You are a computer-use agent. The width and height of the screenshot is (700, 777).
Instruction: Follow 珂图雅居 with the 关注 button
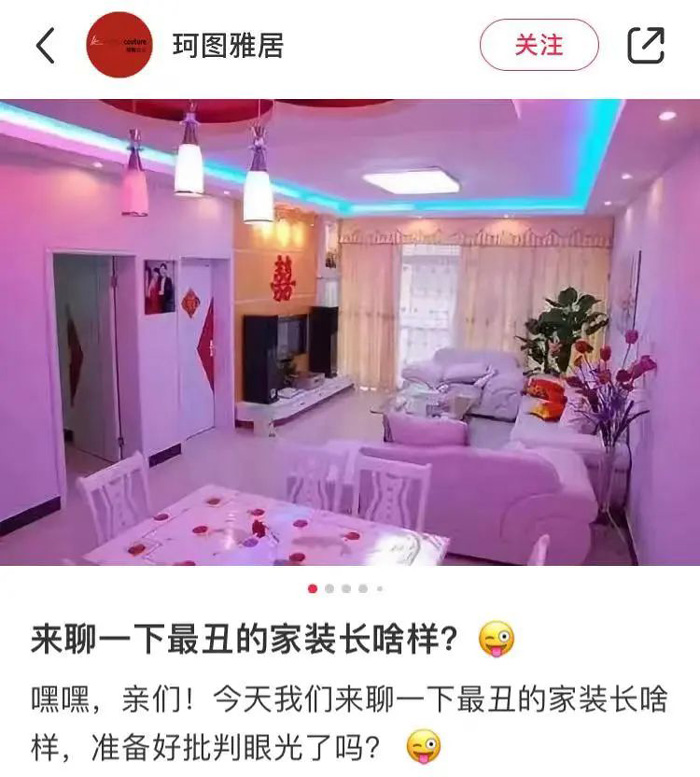539,45
